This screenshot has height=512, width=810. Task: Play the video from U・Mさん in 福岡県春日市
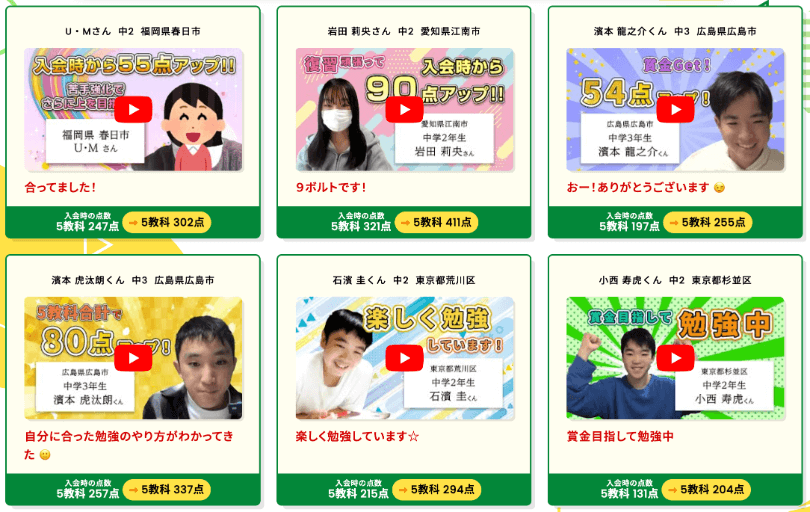[133, 109]
